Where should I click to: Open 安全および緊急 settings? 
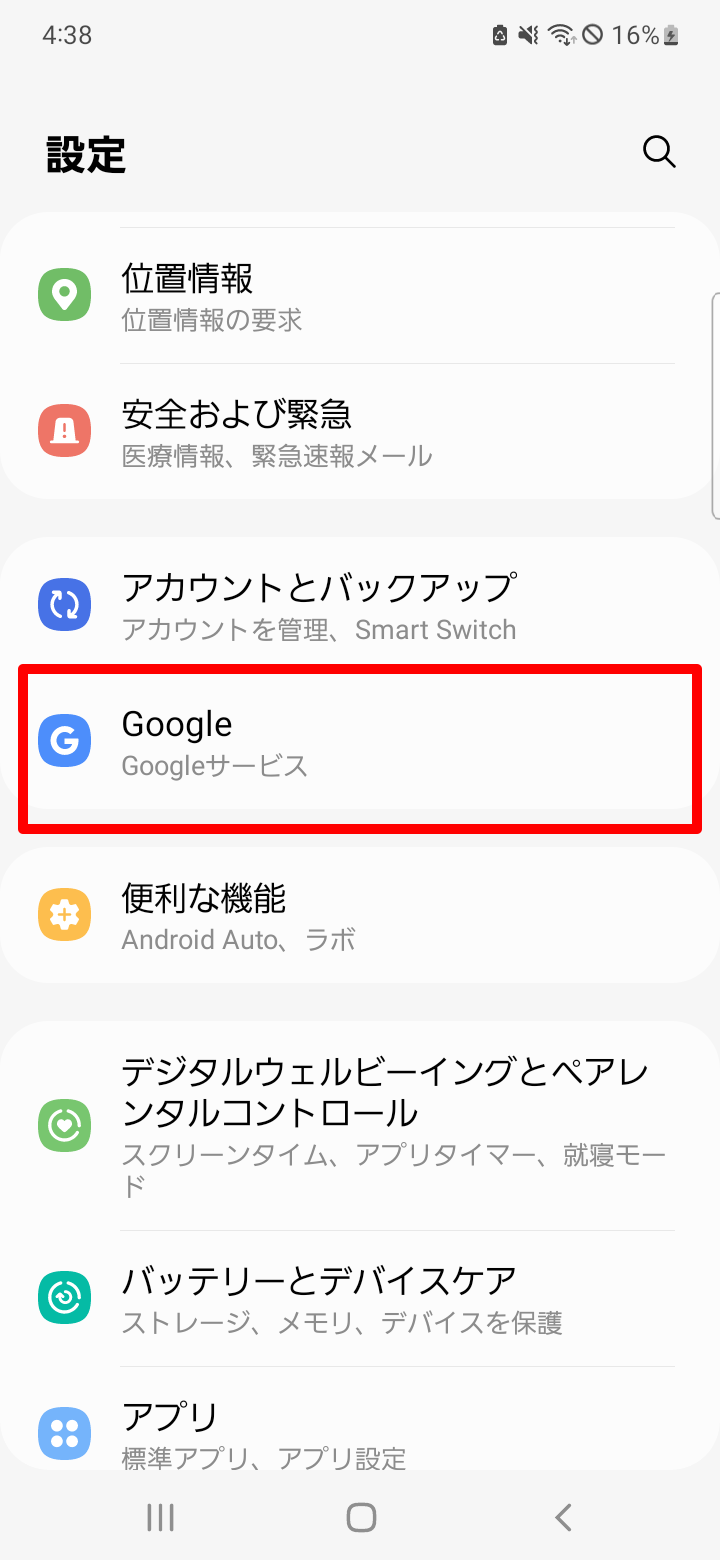360,431
